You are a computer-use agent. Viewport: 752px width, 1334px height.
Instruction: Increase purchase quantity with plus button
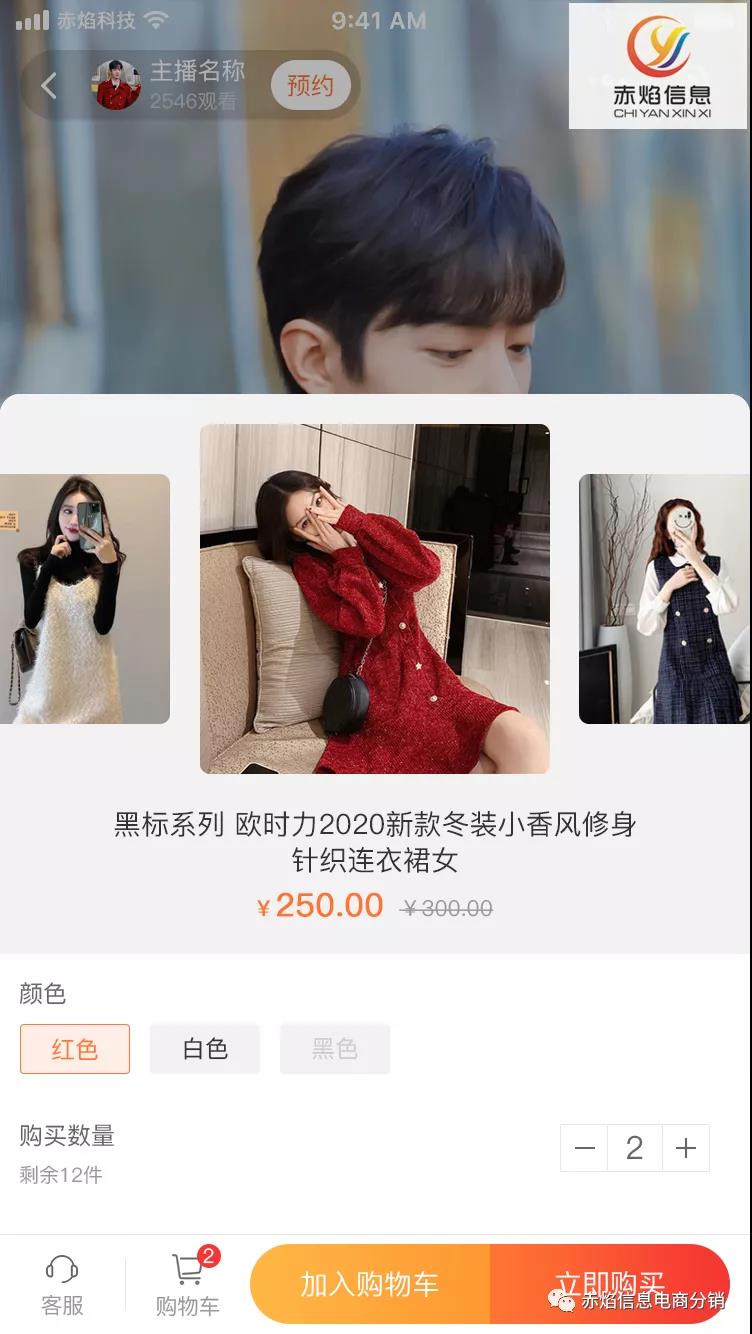[x=685, y=1148]
